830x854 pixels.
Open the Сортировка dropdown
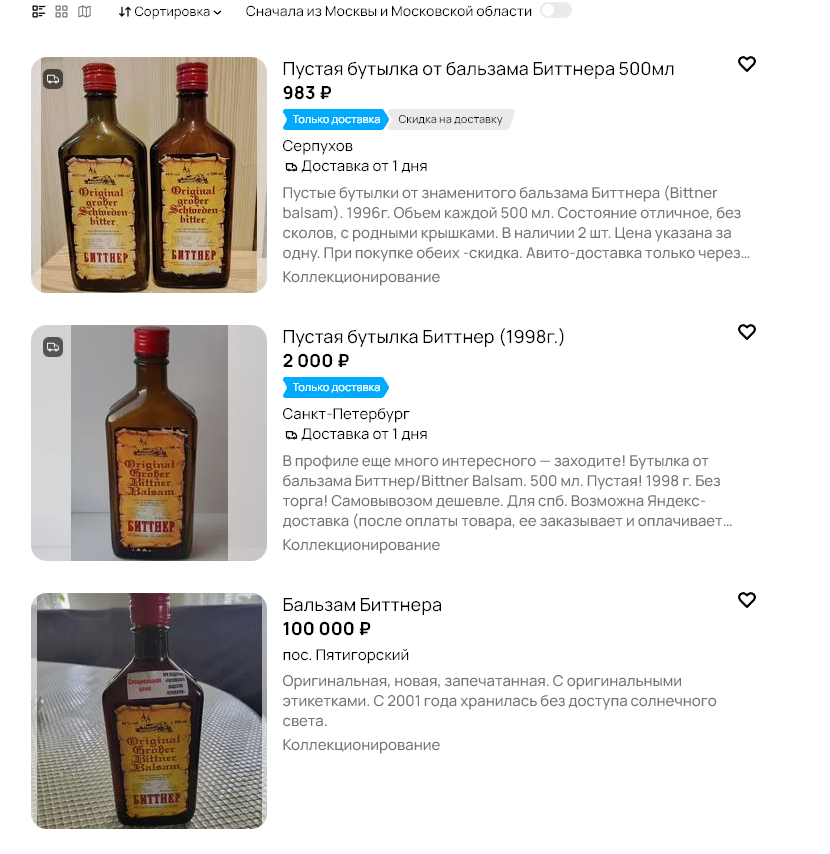tap(170, 12)
